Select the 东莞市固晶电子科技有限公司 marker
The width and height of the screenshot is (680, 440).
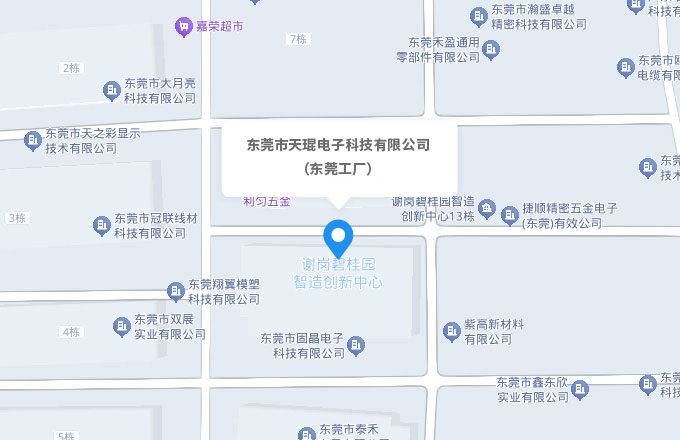[356, 346]
